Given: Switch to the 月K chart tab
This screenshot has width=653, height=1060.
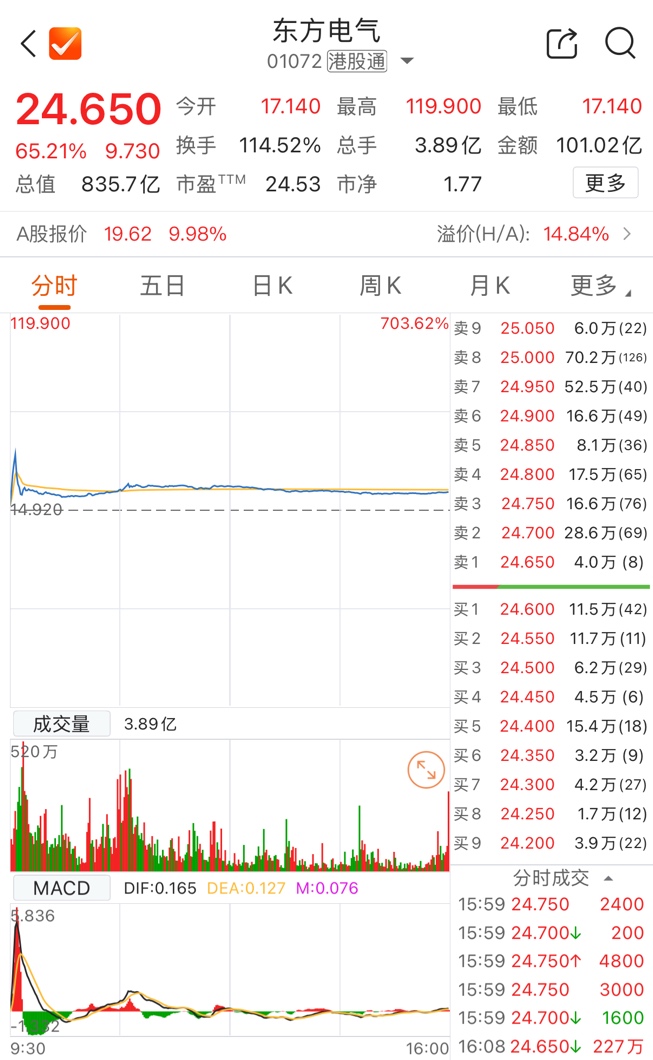Looking at the screenshot, I should point(489,286).
